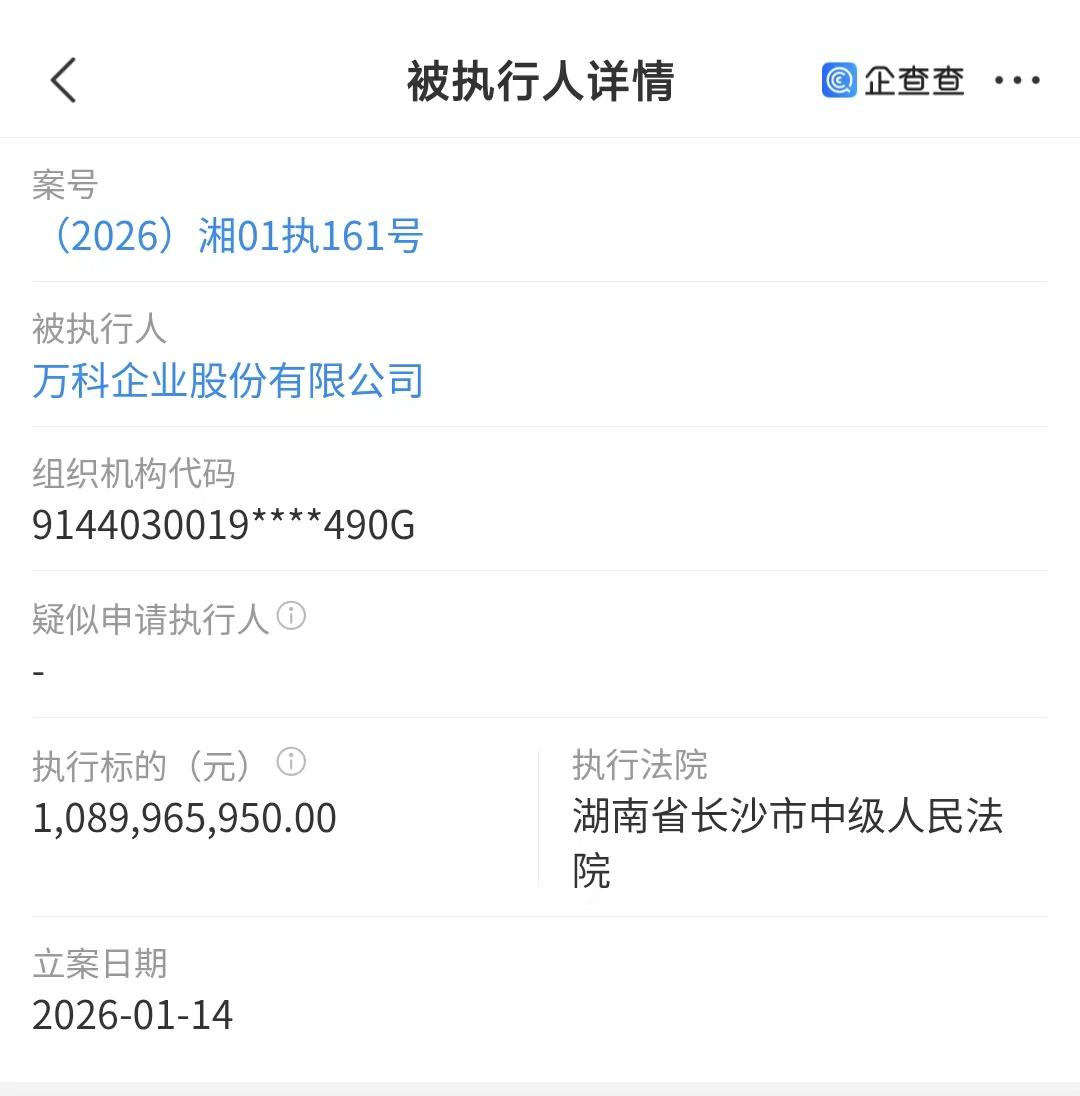Show info tooltip for 执行标的（元）

click(291, 763)
